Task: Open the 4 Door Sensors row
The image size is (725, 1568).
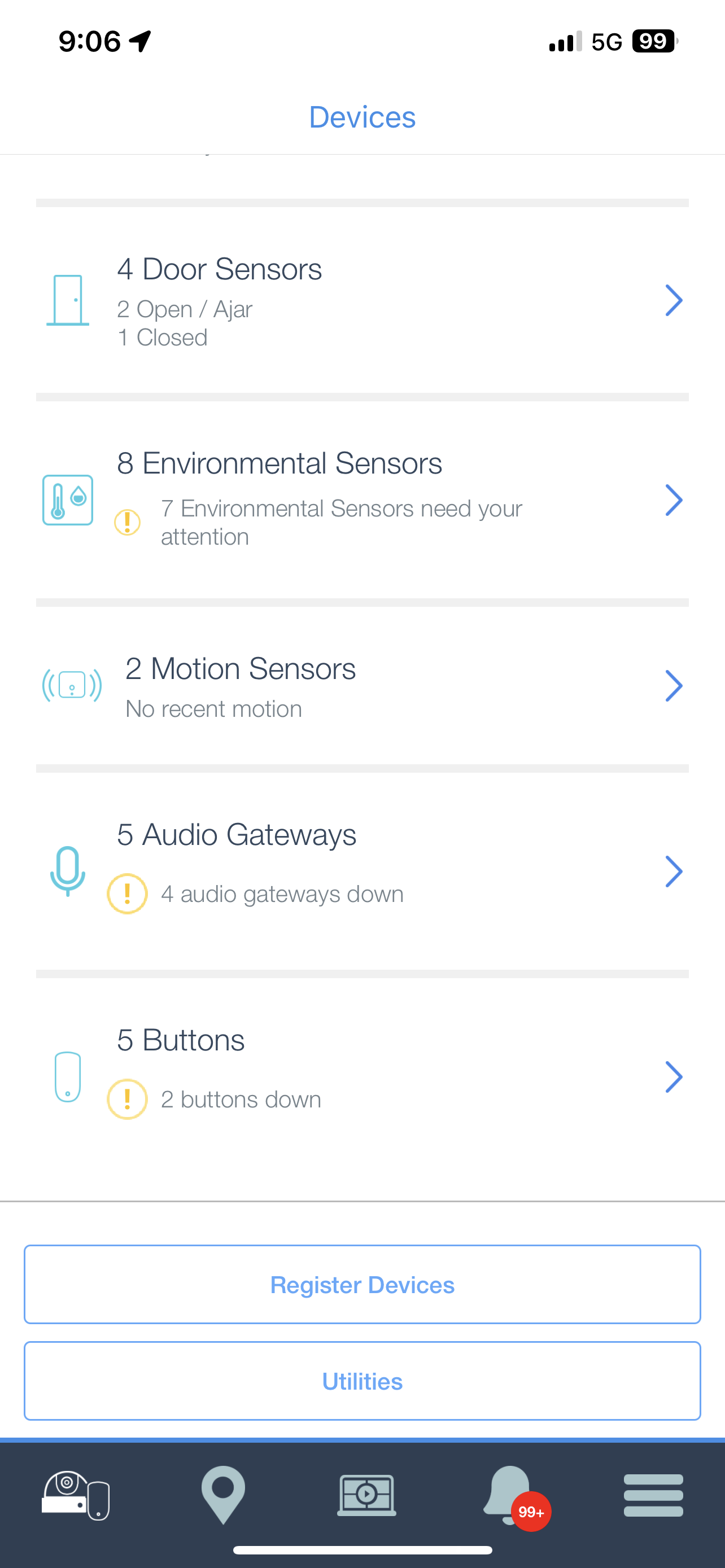Action: (x=362, y=301)
